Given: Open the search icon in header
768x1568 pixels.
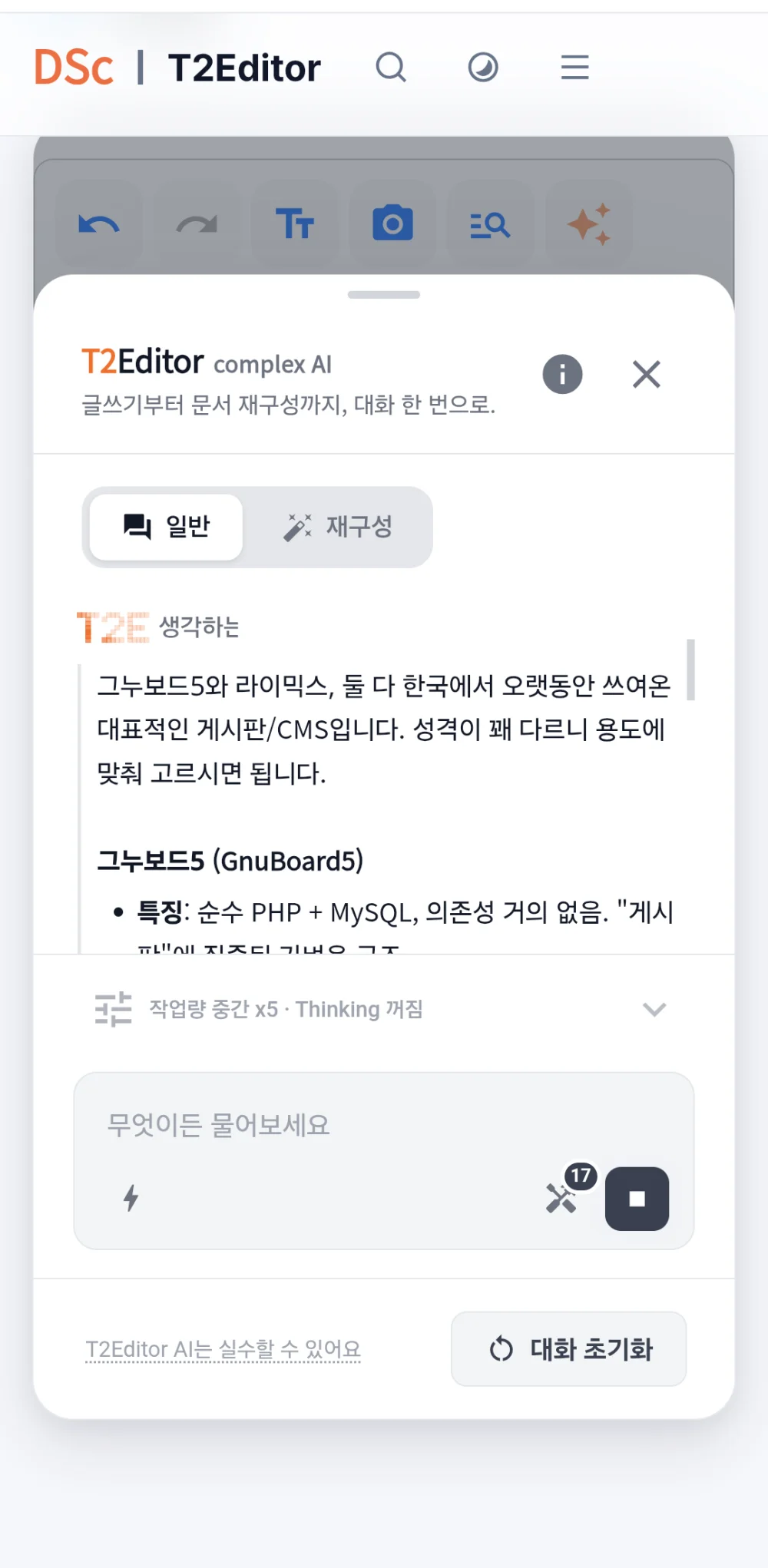Looking at the screenshot, I should click(391, 68).
